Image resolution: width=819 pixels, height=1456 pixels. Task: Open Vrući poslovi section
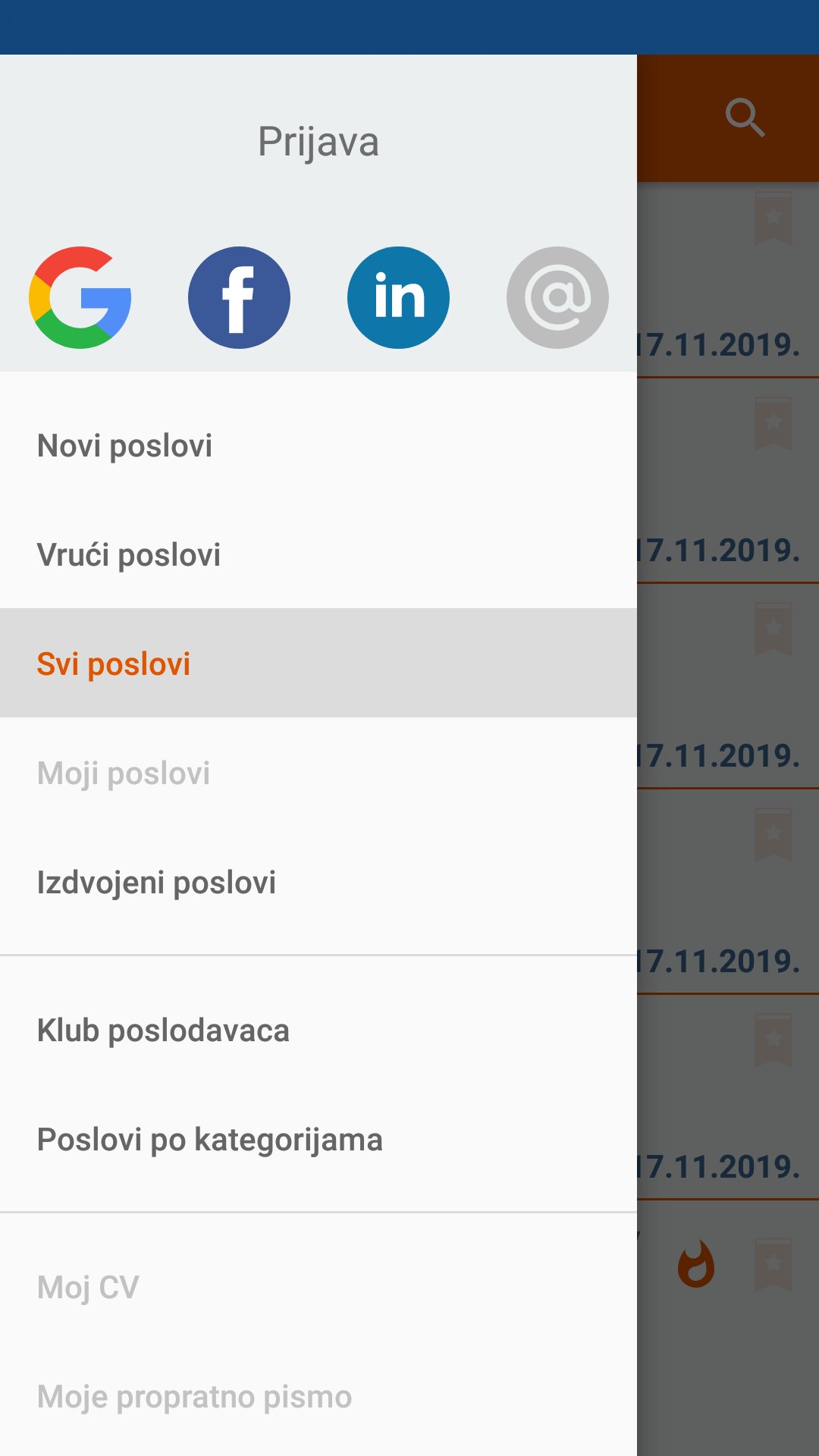coord(130,554)
